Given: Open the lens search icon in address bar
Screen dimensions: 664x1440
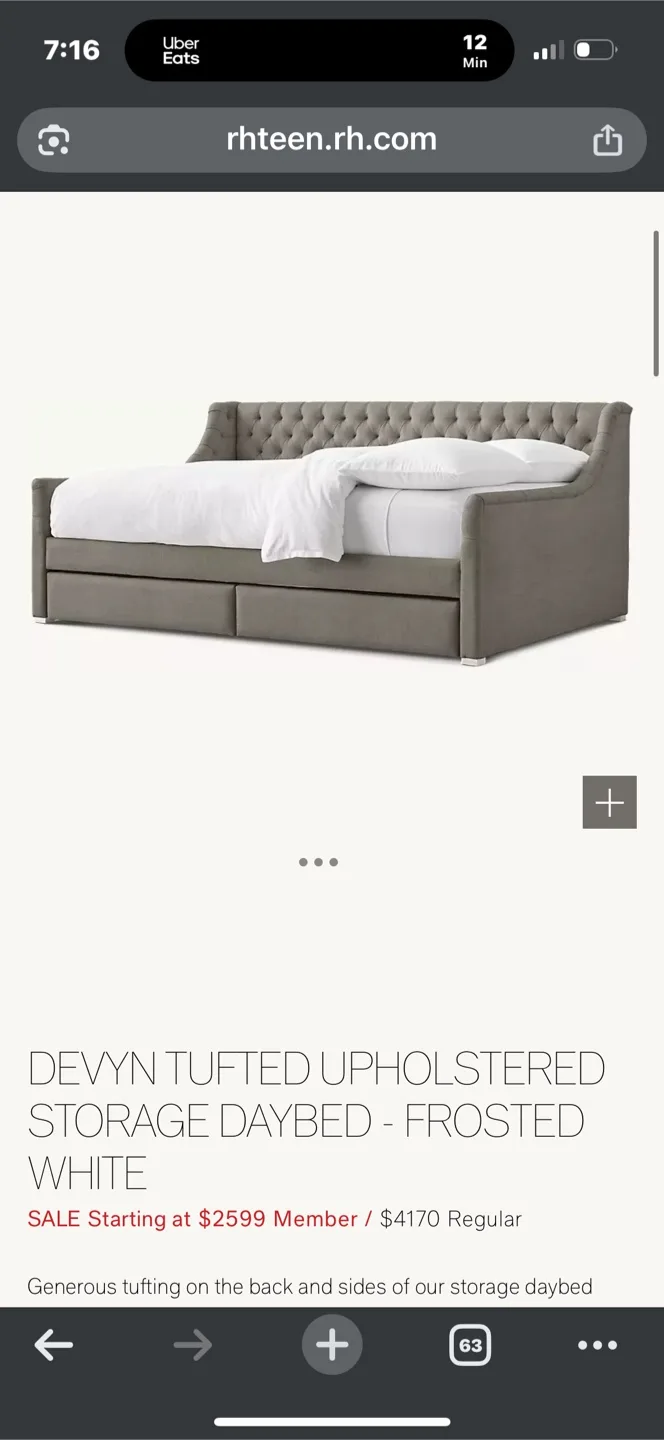Looking at the screenshot, I should click(x=53, y=140).
